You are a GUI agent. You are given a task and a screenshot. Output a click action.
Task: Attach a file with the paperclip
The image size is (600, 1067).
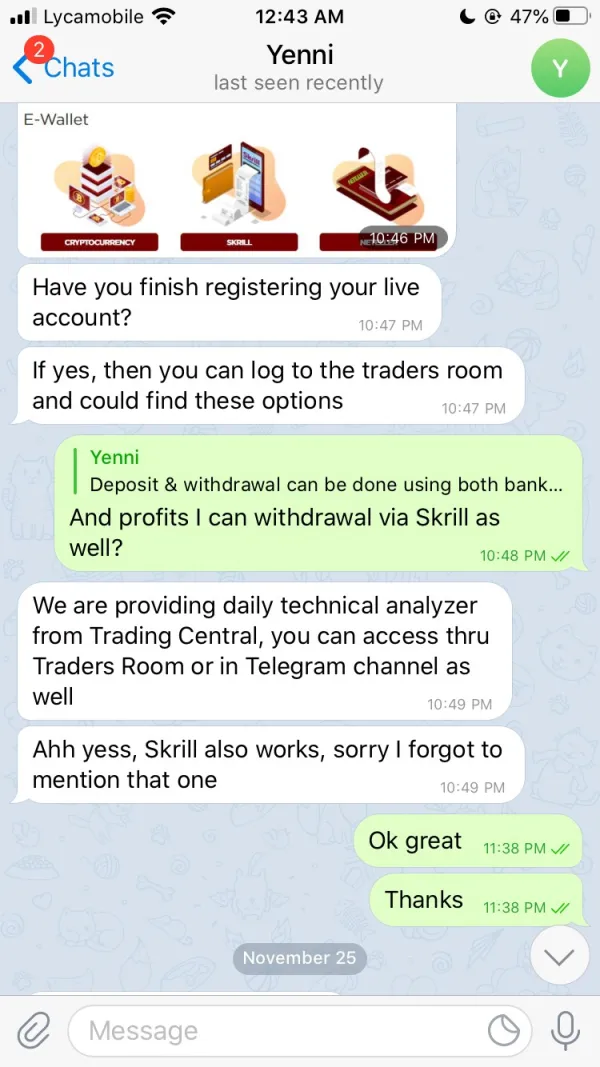[34, 1030]
